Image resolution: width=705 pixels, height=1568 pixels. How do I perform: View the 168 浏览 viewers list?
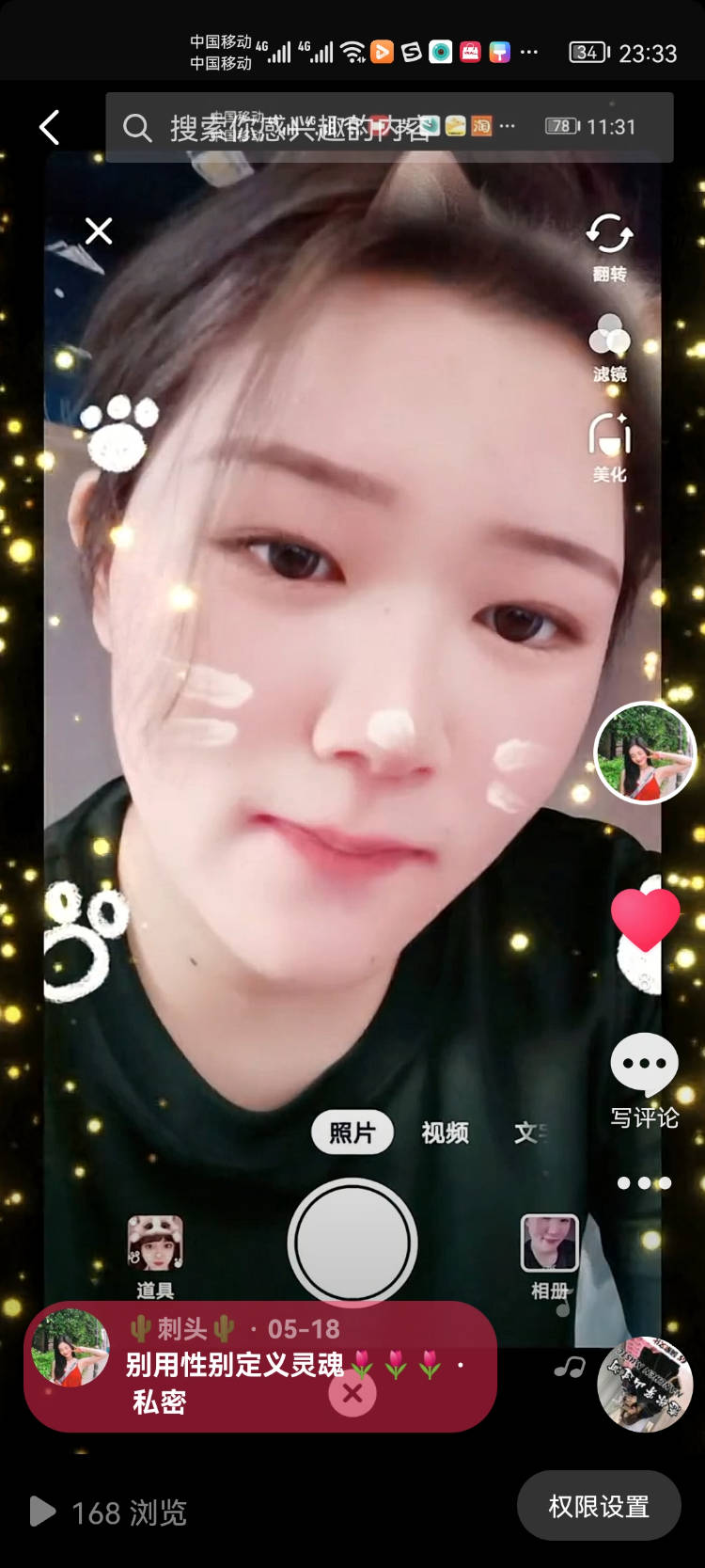pyautogui.click(x=110, y=1513)
